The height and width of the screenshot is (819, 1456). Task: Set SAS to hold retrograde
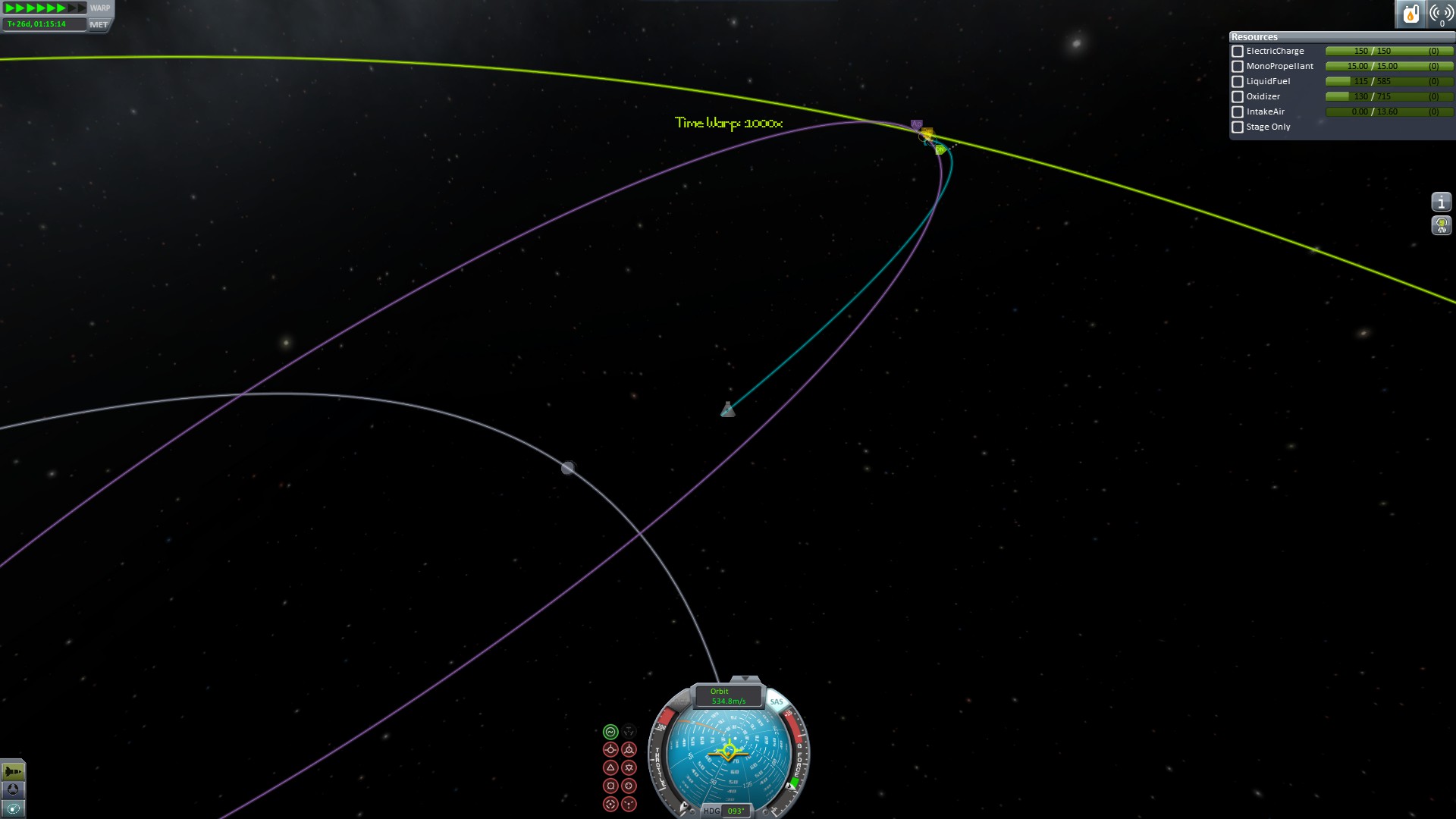(629, 750)
